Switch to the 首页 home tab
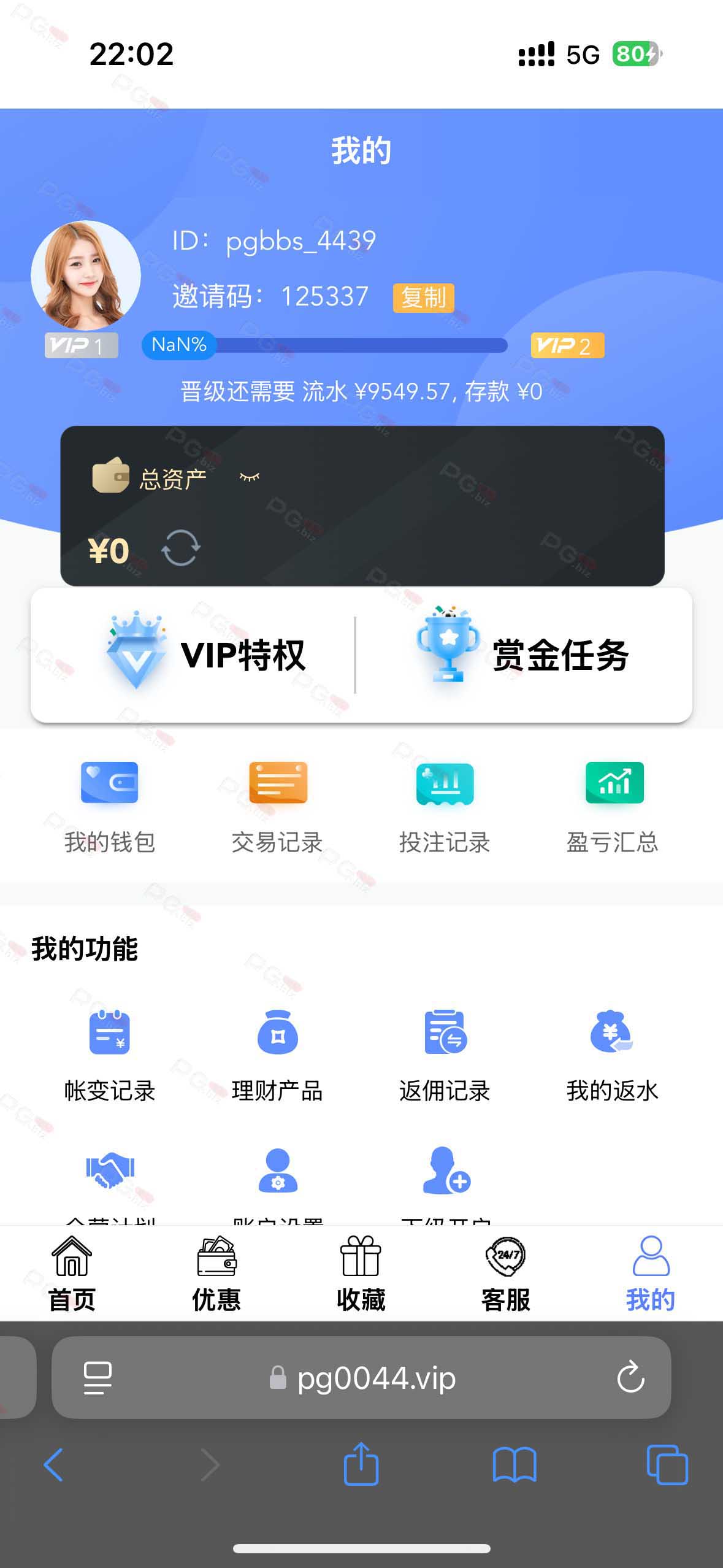The height and width of the screenshot is (1568, 723). pos(72,1274)
